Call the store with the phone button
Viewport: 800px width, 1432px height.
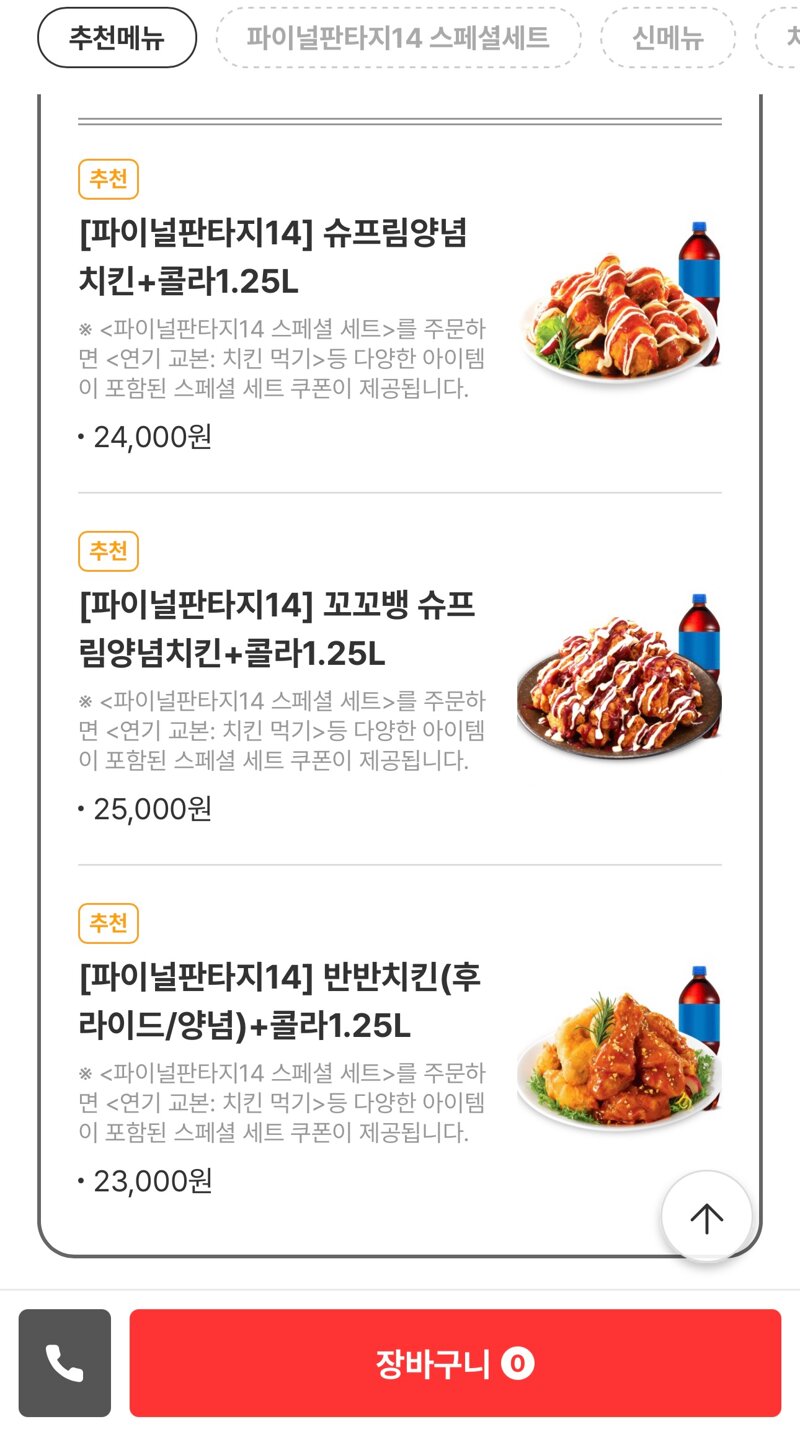pyautogui.click(x=65, y=1363)
